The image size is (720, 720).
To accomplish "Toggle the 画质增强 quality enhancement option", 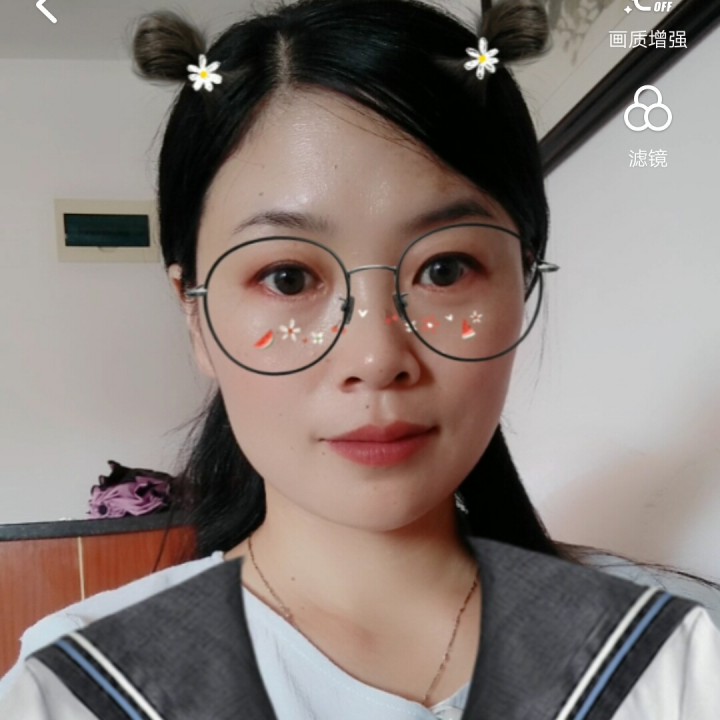I will (648, 22).
